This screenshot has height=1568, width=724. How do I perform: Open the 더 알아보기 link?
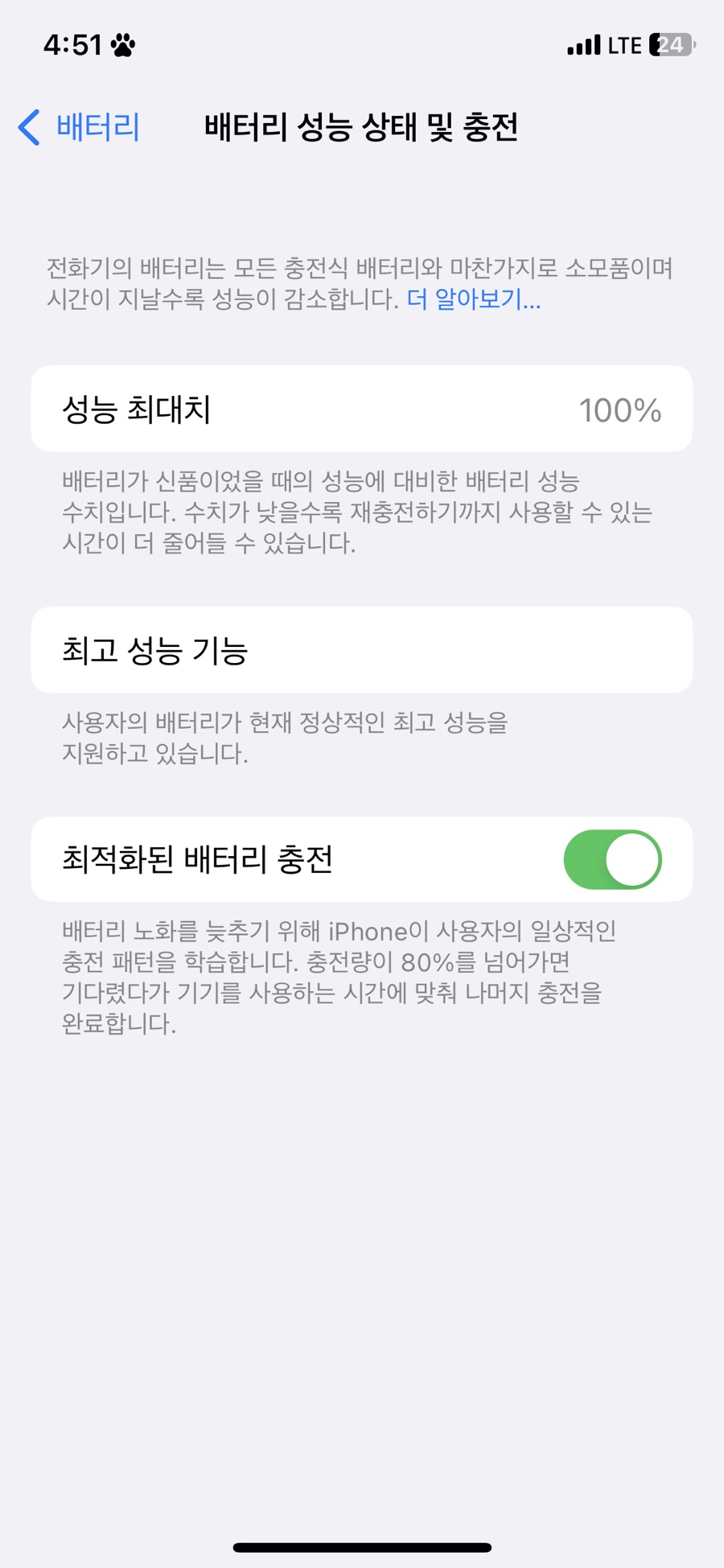pos(474,299)
